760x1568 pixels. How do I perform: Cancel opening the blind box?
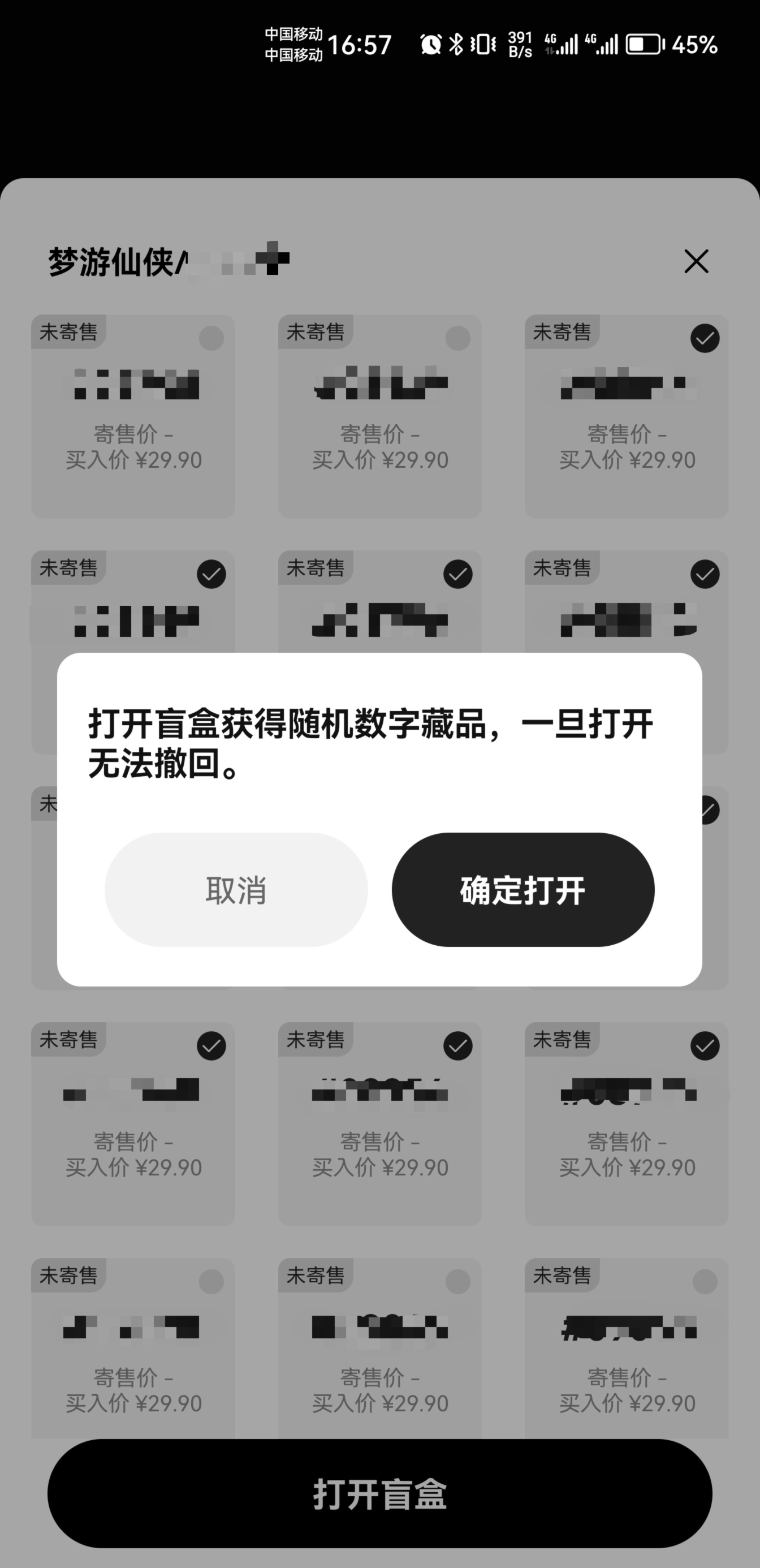pyautogui.click(x=236, y=889)
